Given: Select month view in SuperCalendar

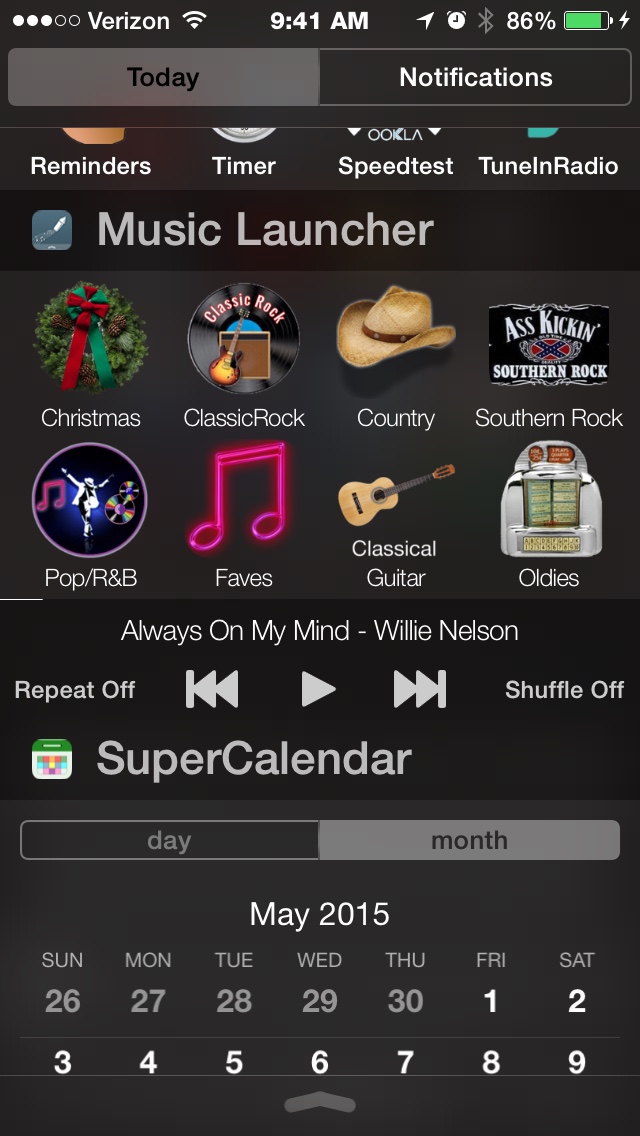Looking at the screenshot, I should (470, 840).
